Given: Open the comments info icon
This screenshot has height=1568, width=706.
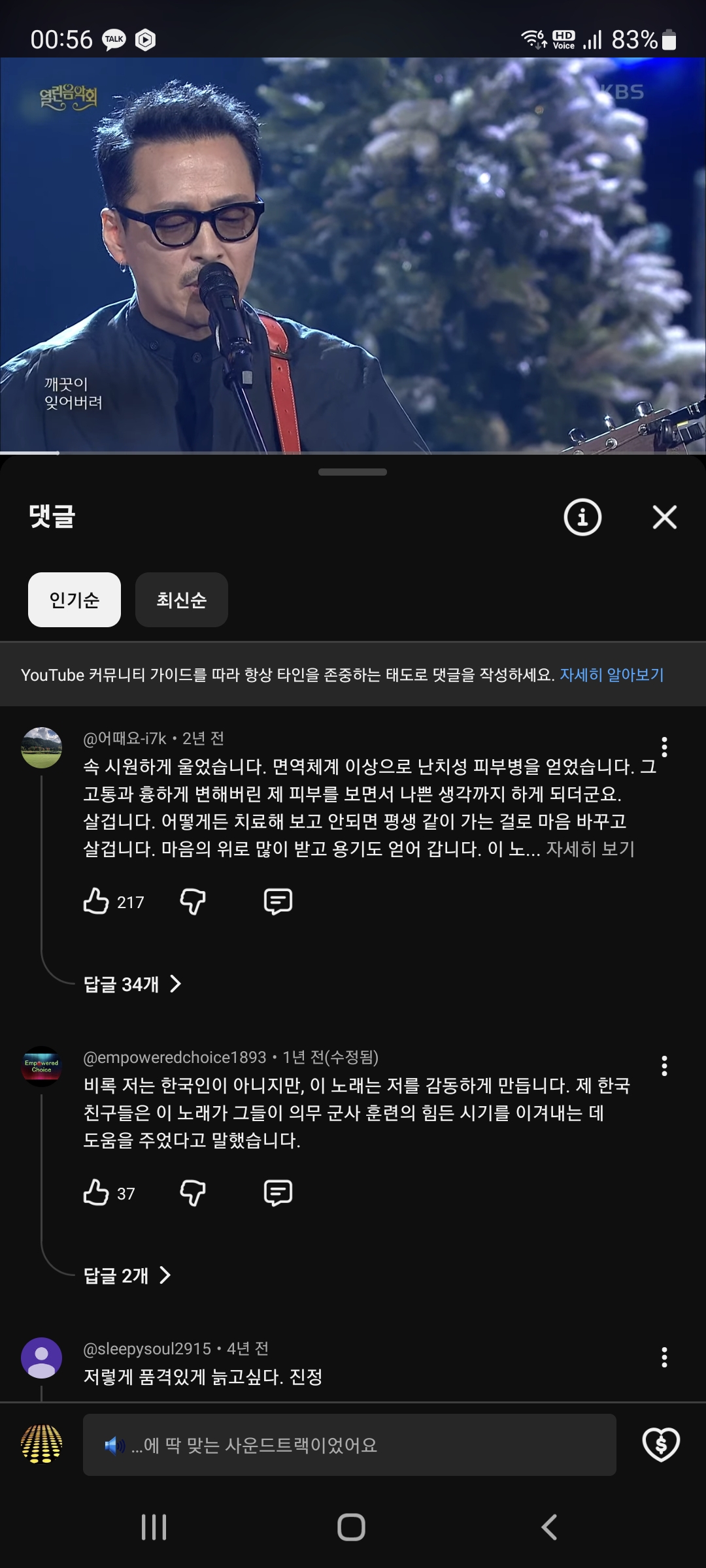Looking at the screenshot, I should click(582, 517).
